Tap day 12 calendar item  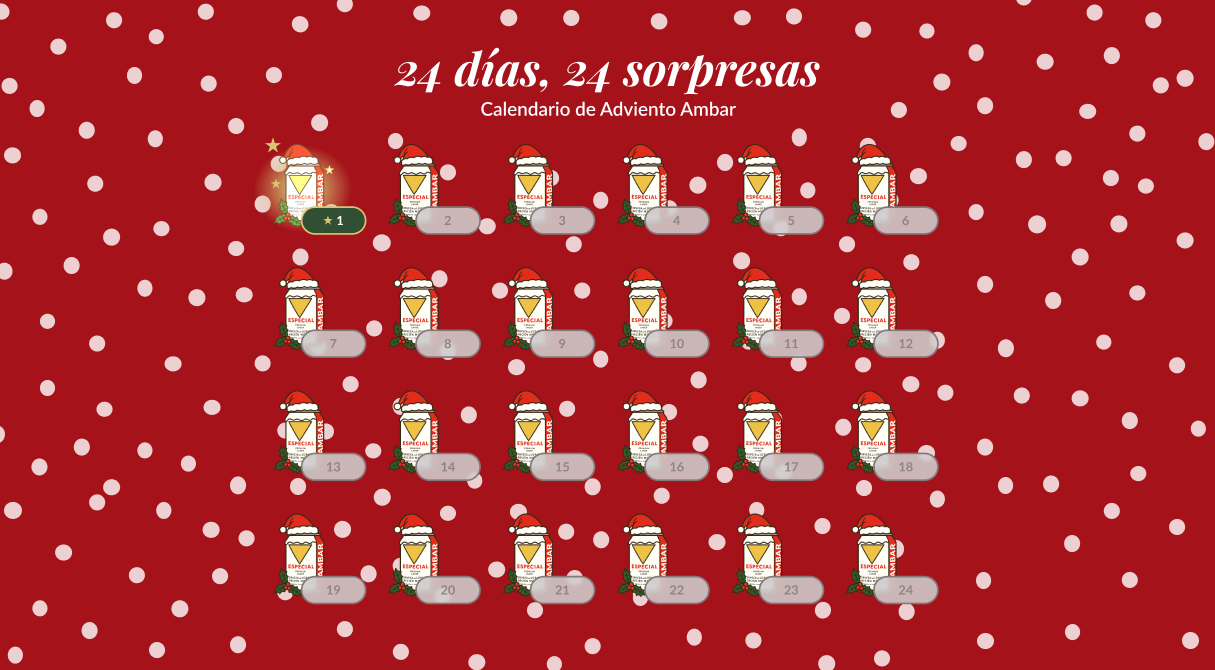876,313
